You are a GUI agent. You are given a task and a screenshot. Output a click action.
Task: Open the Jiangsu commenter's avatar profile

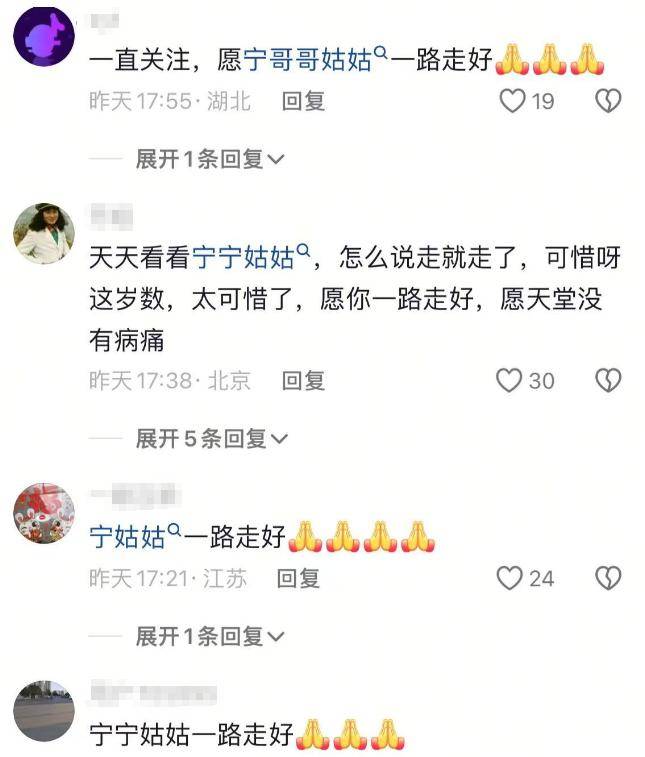pos(44,513)
